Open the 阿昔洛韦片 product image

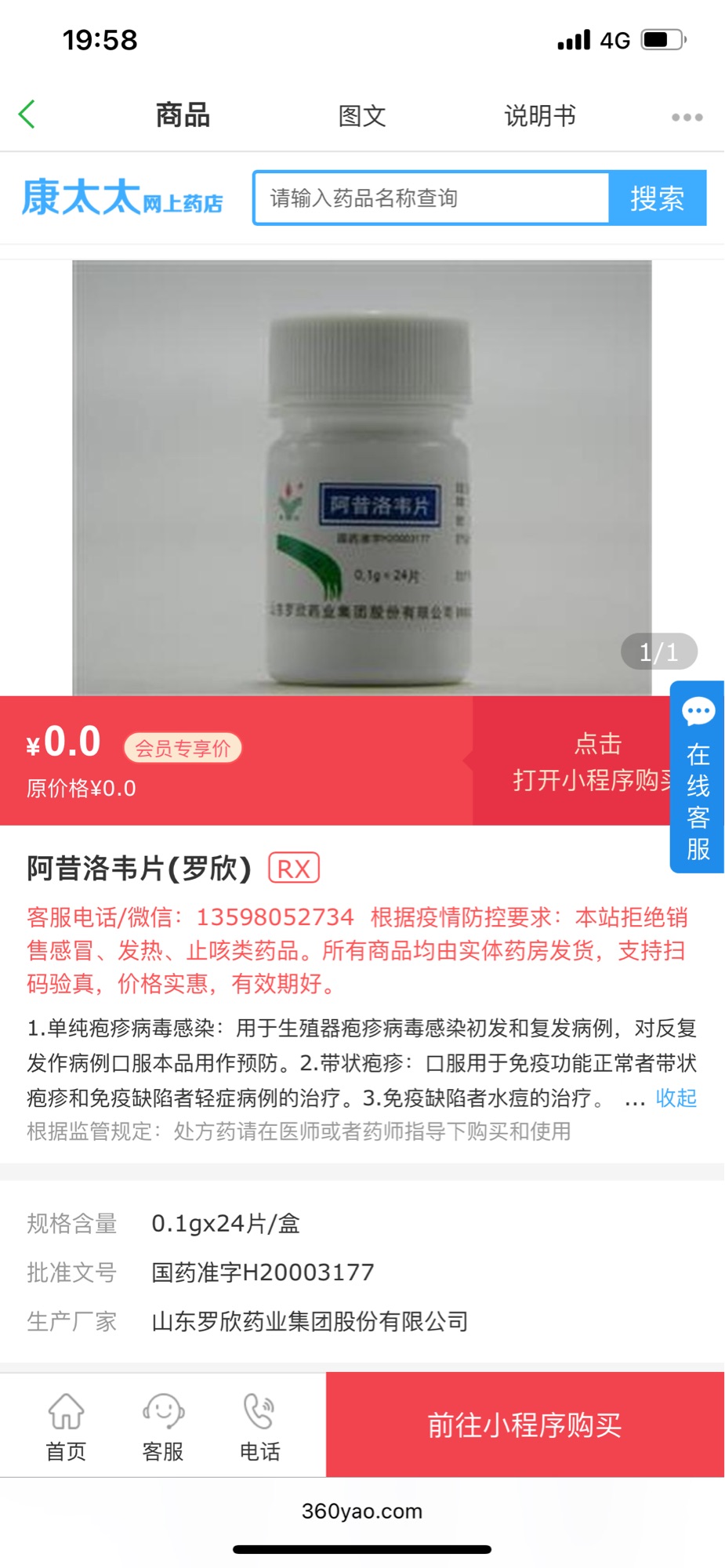(361, 477)
